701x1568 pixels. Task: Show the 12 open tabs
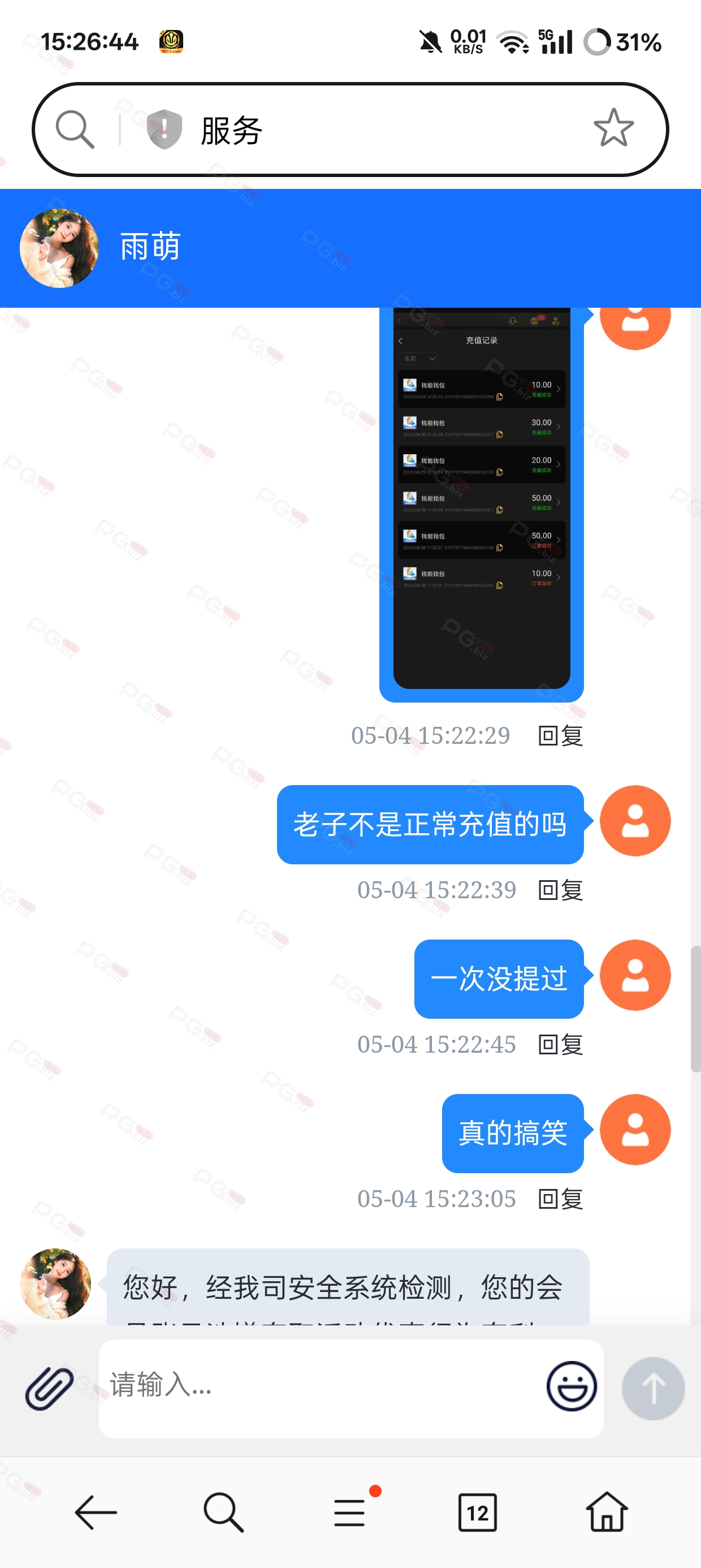[477, 1513]
